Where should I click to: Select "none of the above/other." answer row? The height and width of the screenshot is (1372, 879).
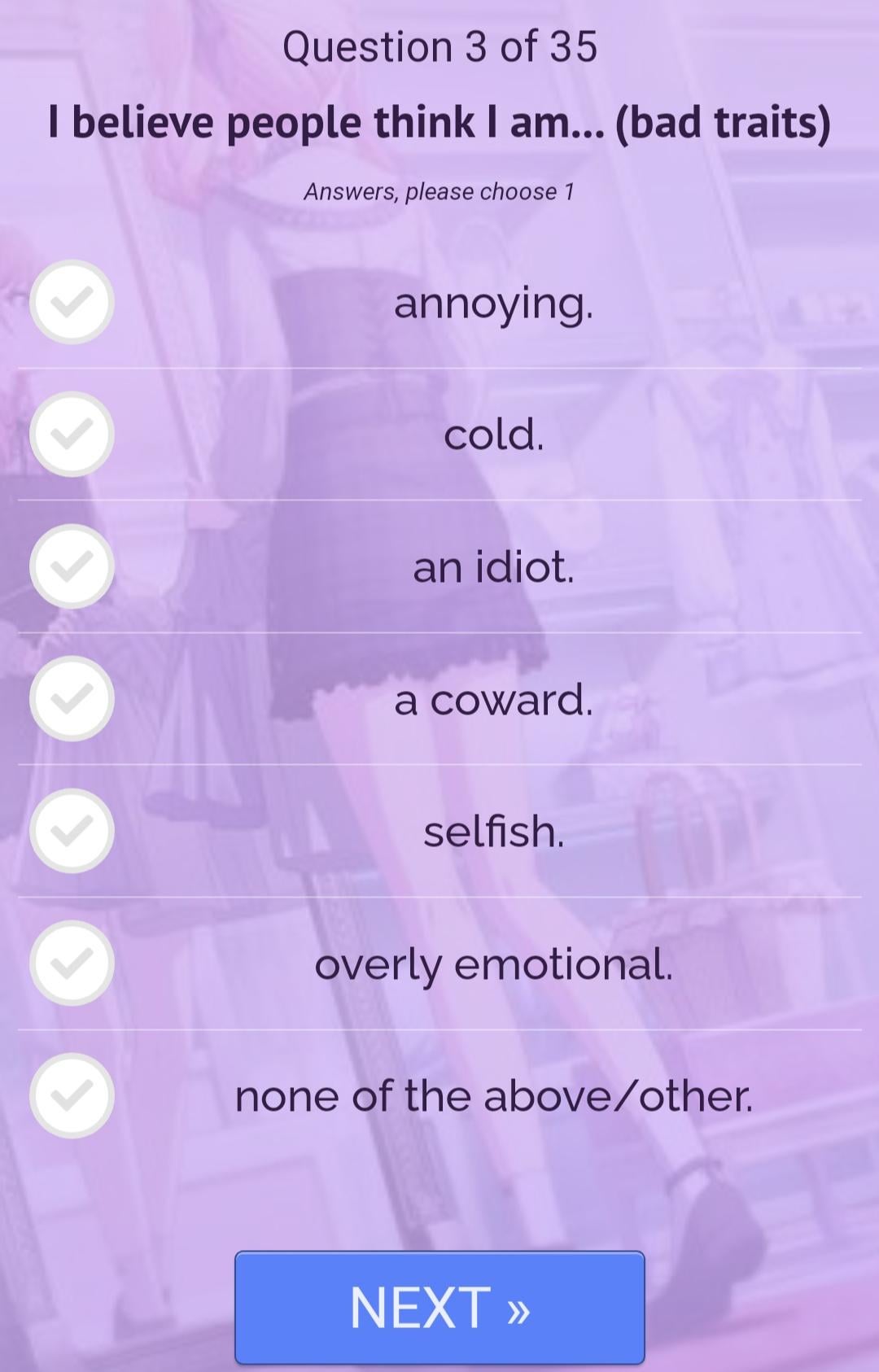[492, 1095]
